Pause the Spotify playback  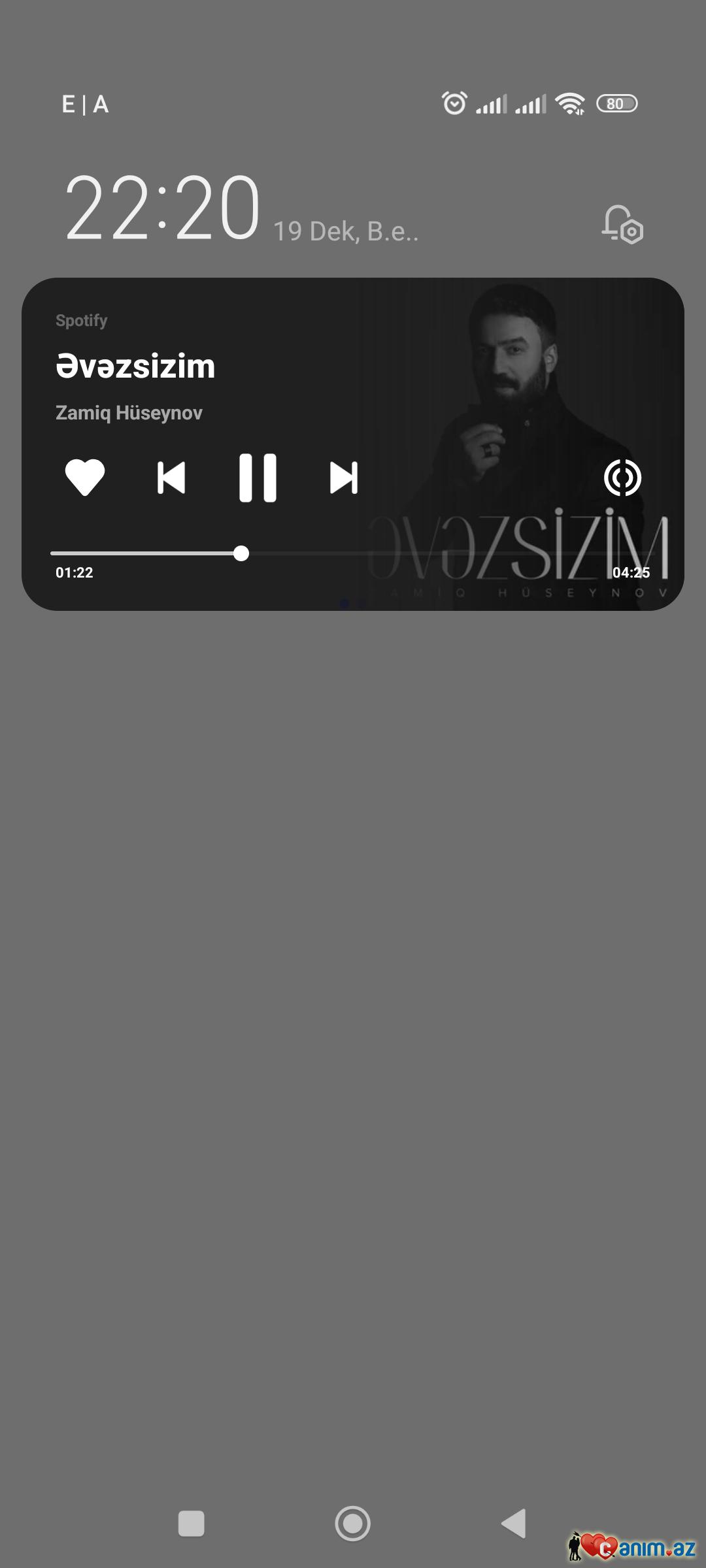point(258,478)
